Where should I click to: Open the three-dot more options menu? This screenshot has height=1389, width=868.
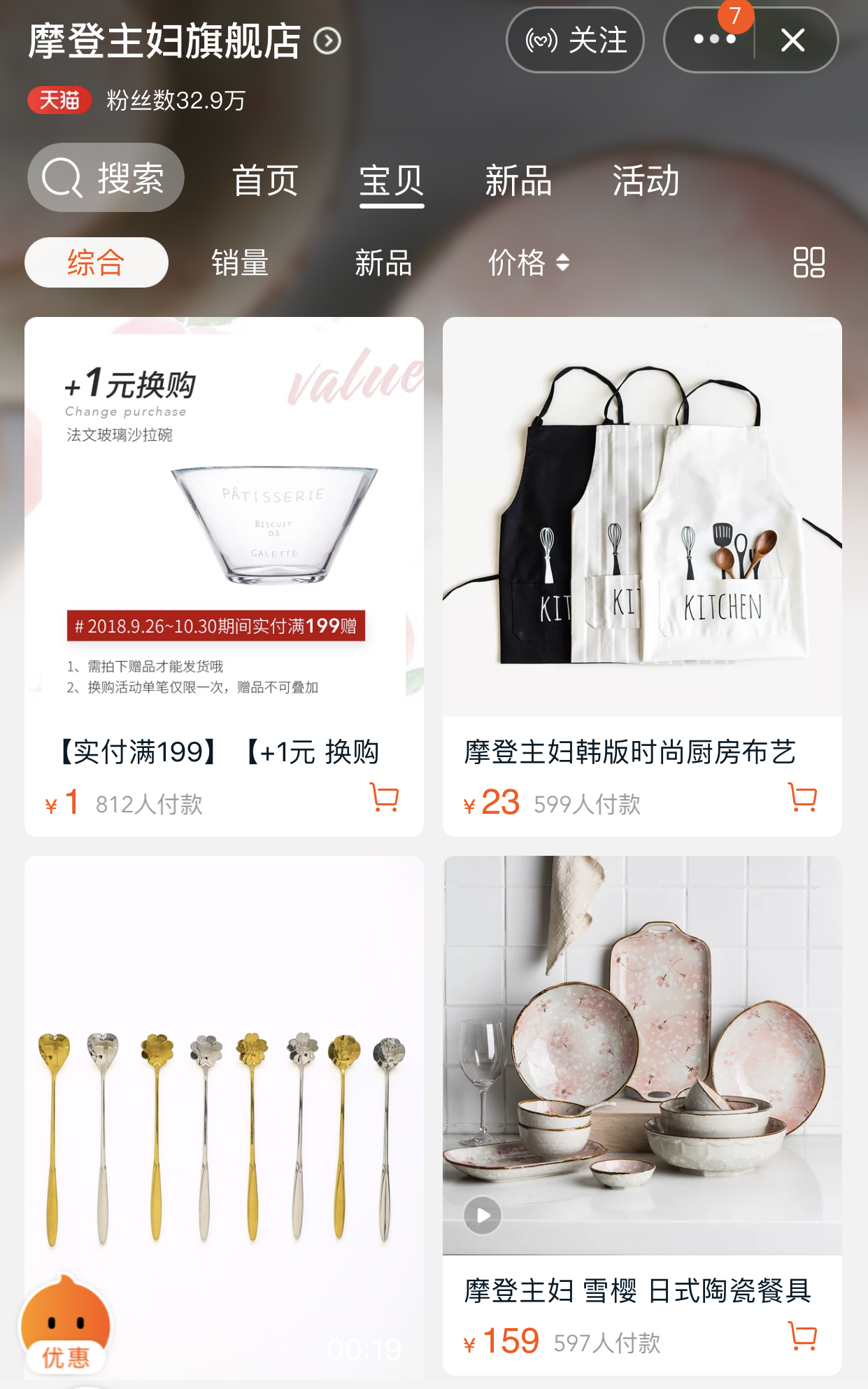click(x=713, y=40)
